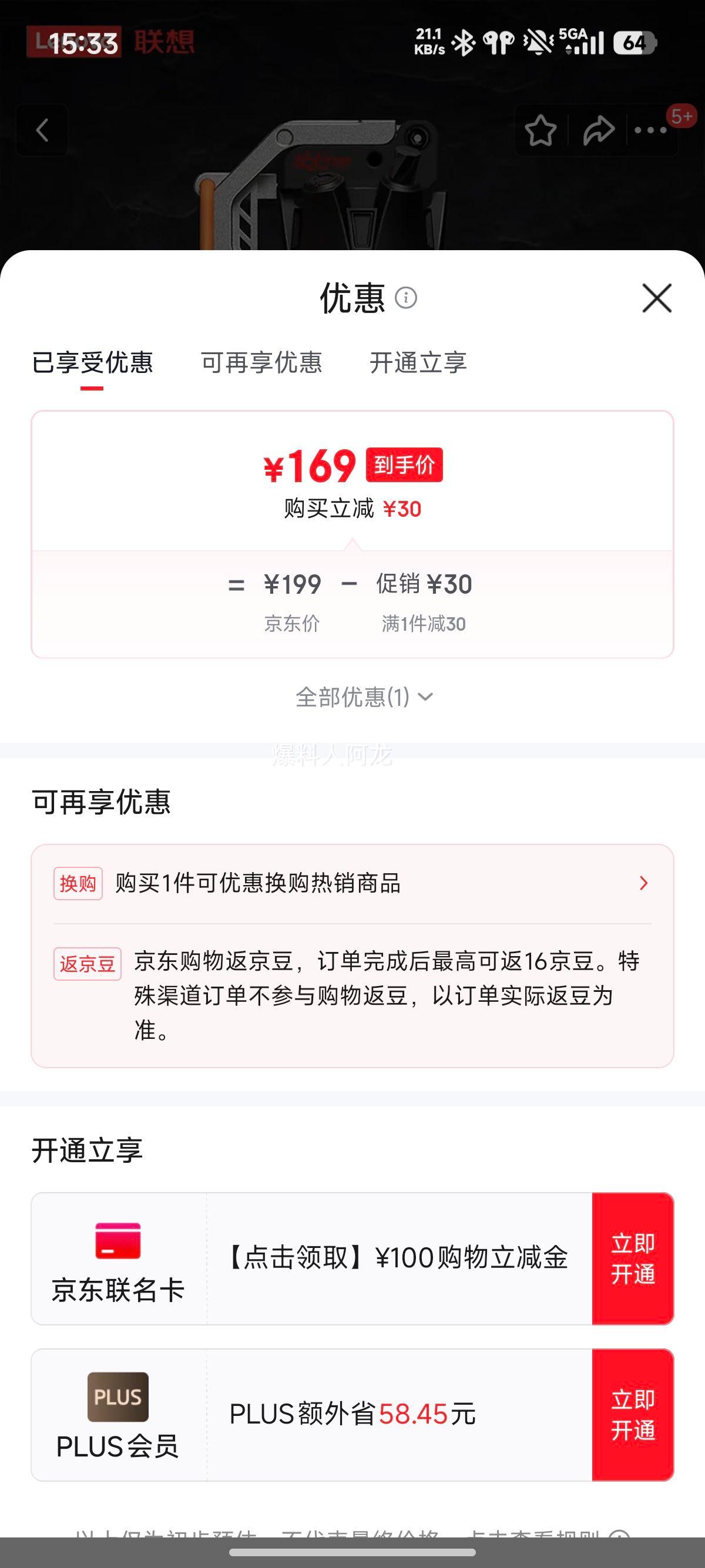The width and height of the screenshot is (705, 1568).
Task: Tap the Bluetooth icon in the status bar
Action: 464,43
